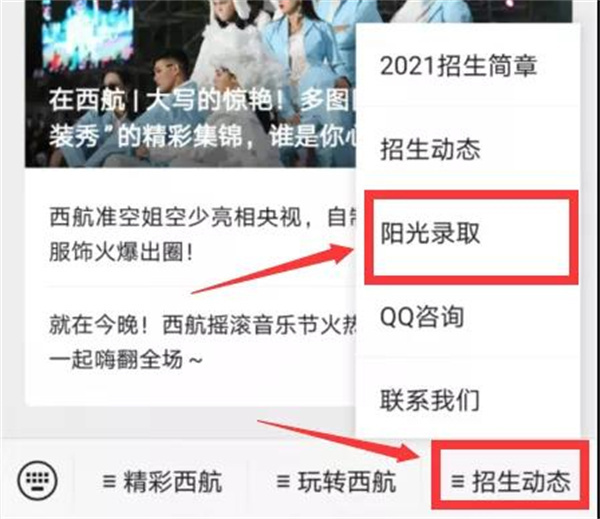Image resolution: width=600 pixels, height=519 pixels.
Task: Select 招生动态 in the popup list
Action: tap(430, 150)
